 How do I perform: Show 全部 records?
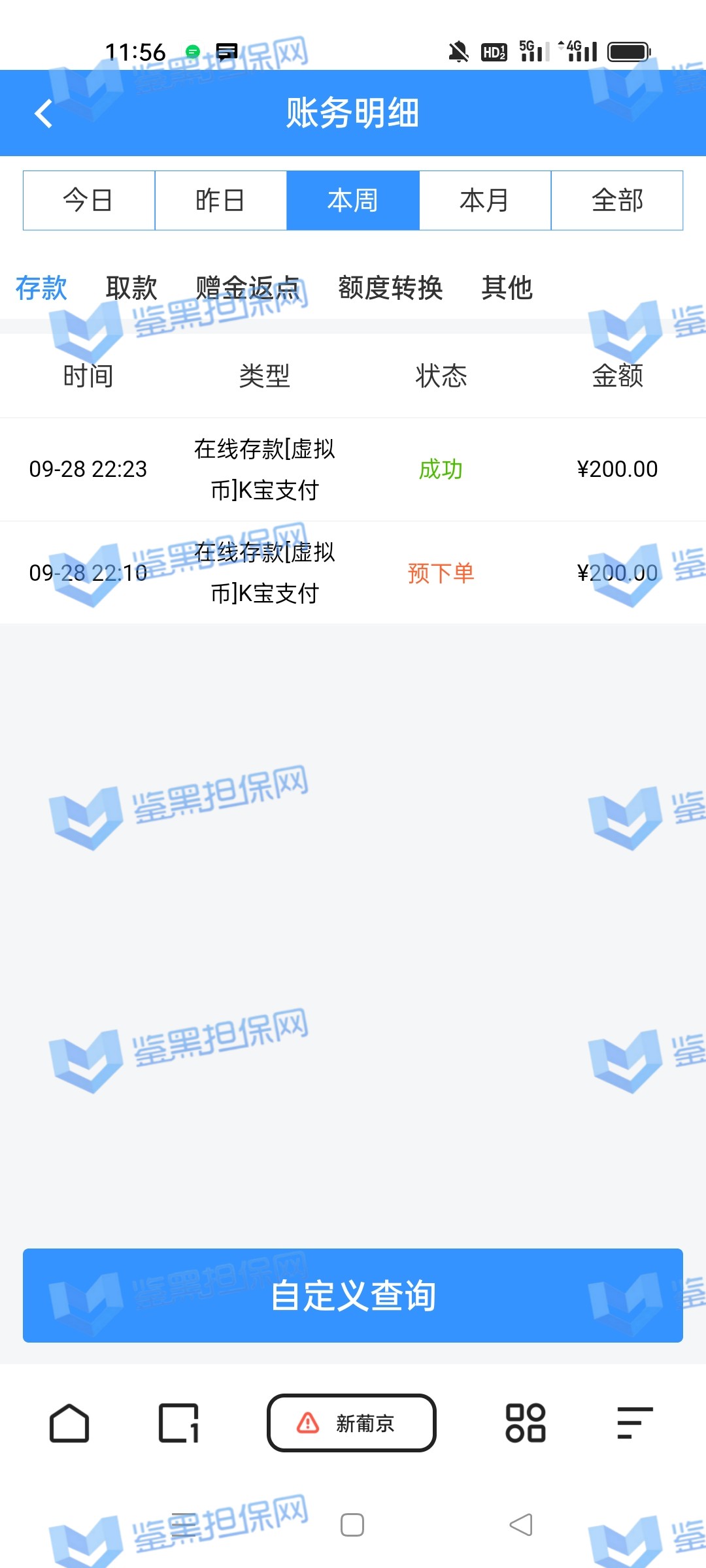(x=617, y=201)
